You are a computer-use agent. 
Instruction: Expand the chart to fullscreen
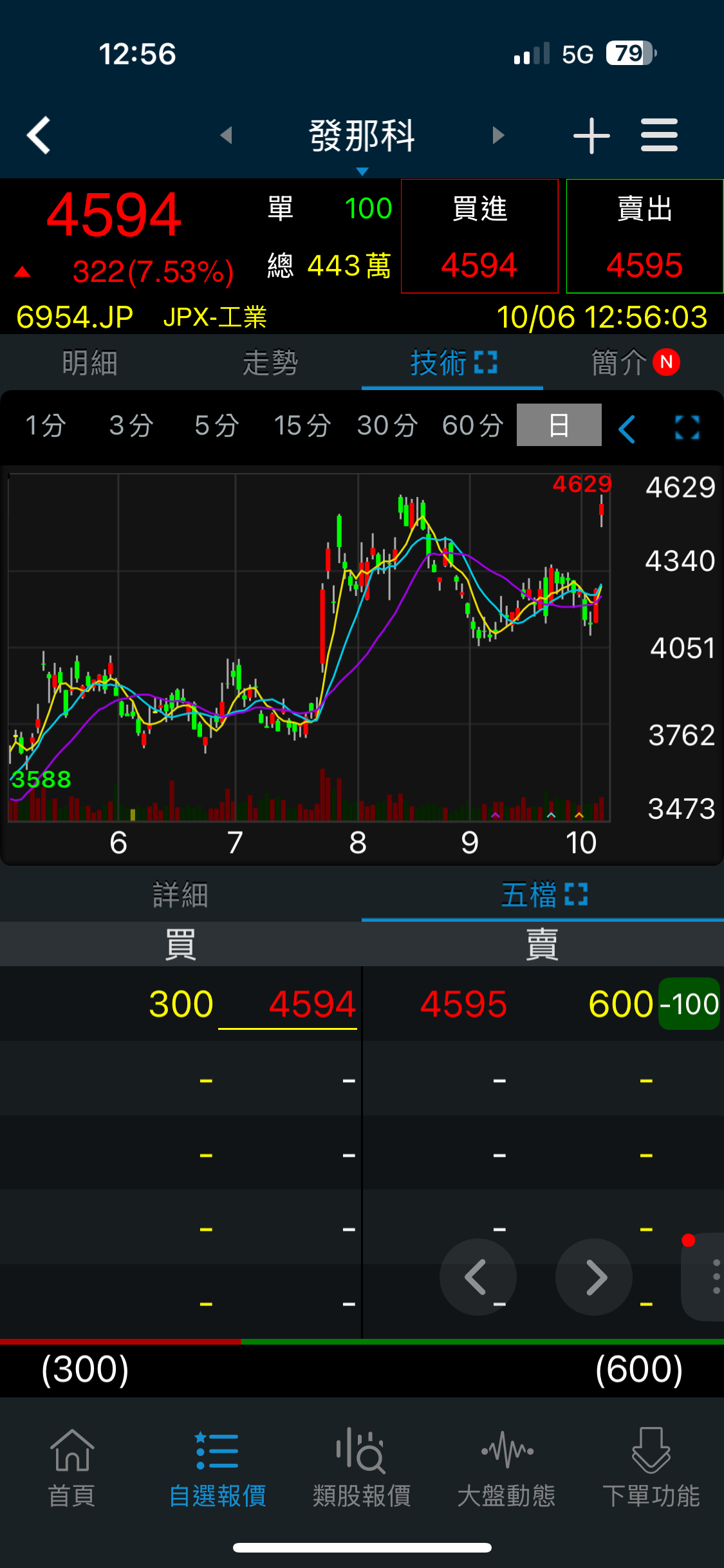click(x=687, y=427)
